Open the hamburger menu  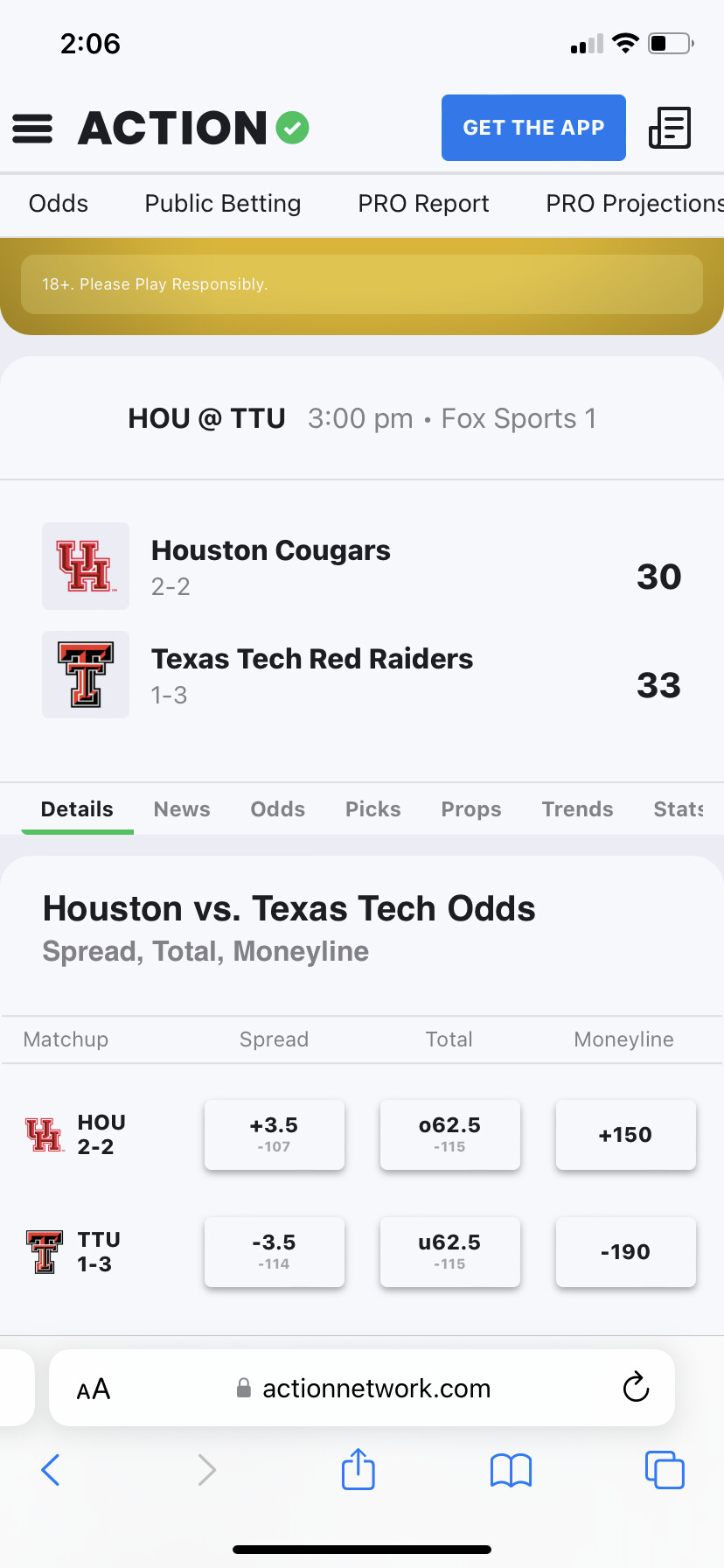(32, 129)
